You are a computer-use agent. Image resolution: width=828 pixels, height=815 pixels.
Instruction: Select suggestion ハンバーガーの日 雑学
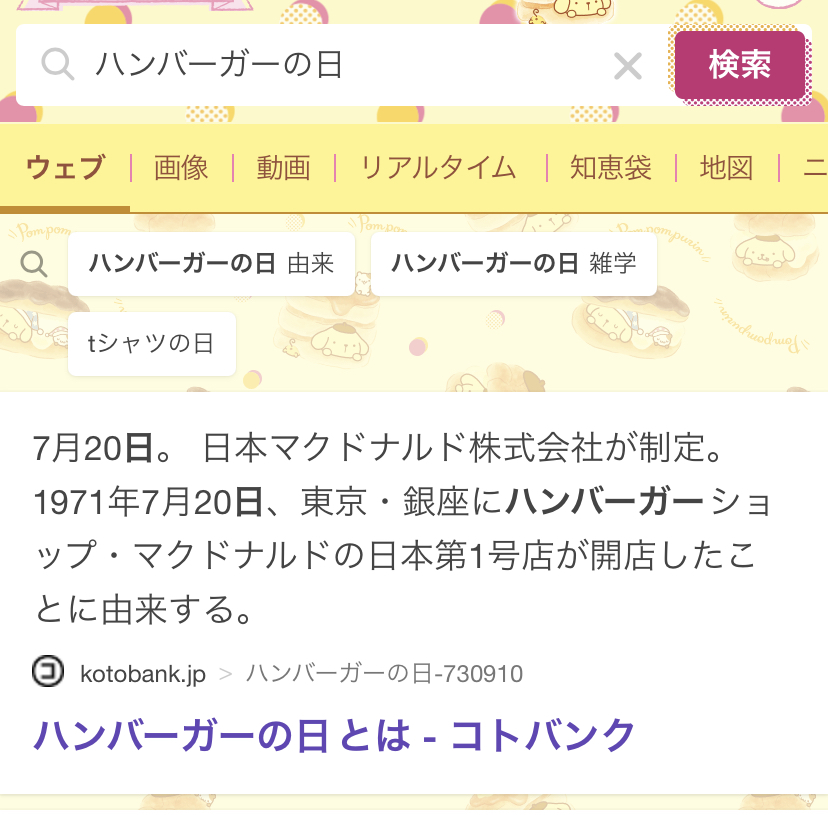[x=513, y=264]
